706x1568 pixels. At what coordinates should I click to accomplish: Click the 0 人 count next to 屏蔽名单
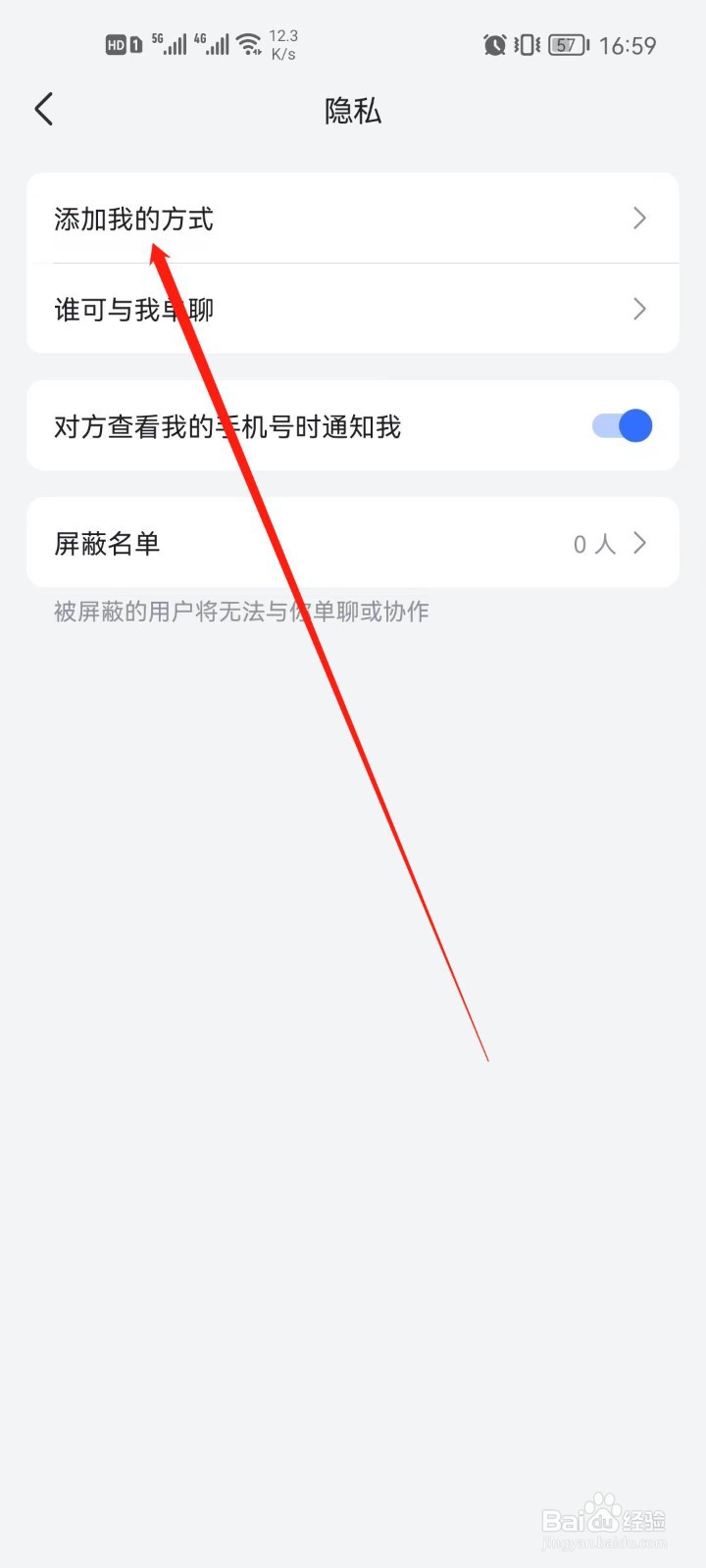pos(592,543)
